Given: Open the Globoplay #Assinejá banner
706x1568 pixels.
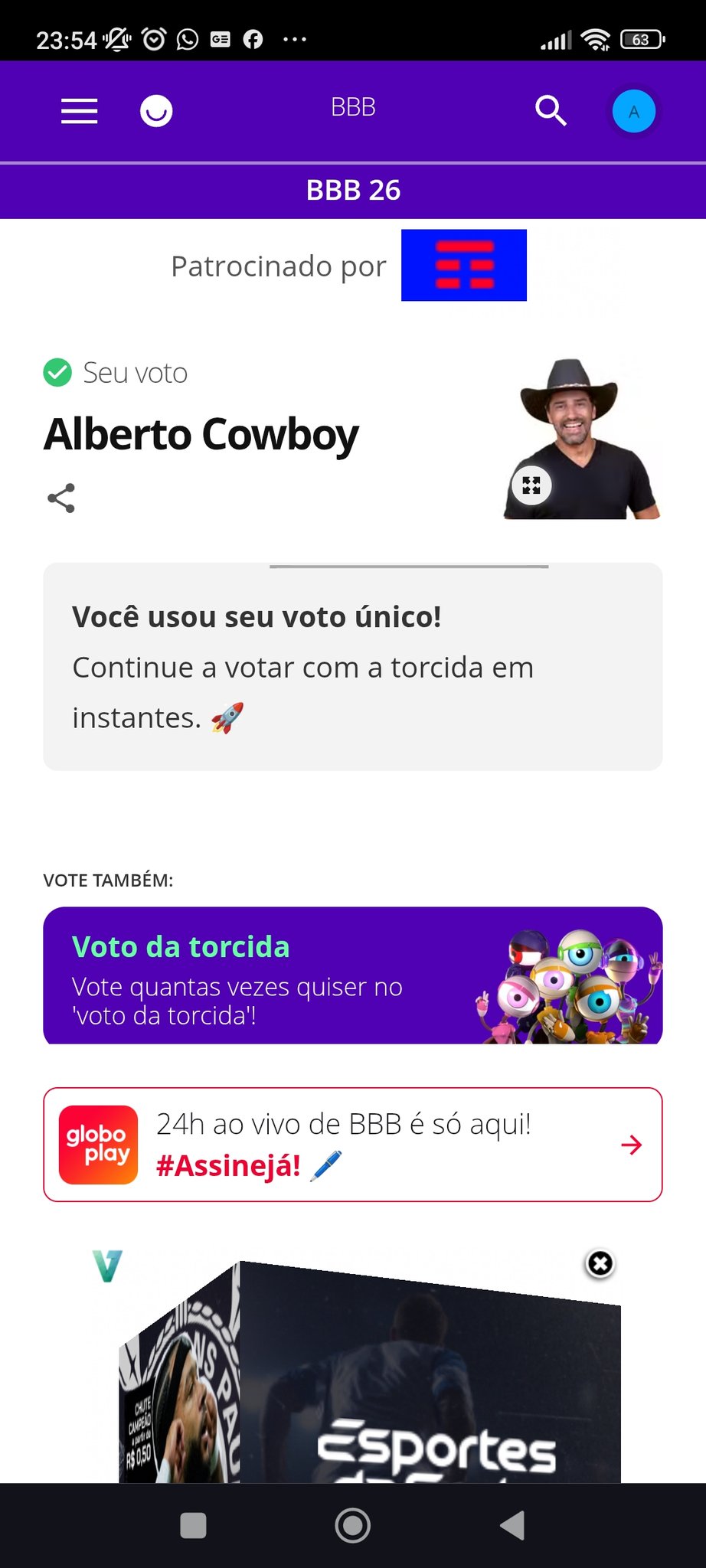Looking at the screenshot, I should [352, 1145].
